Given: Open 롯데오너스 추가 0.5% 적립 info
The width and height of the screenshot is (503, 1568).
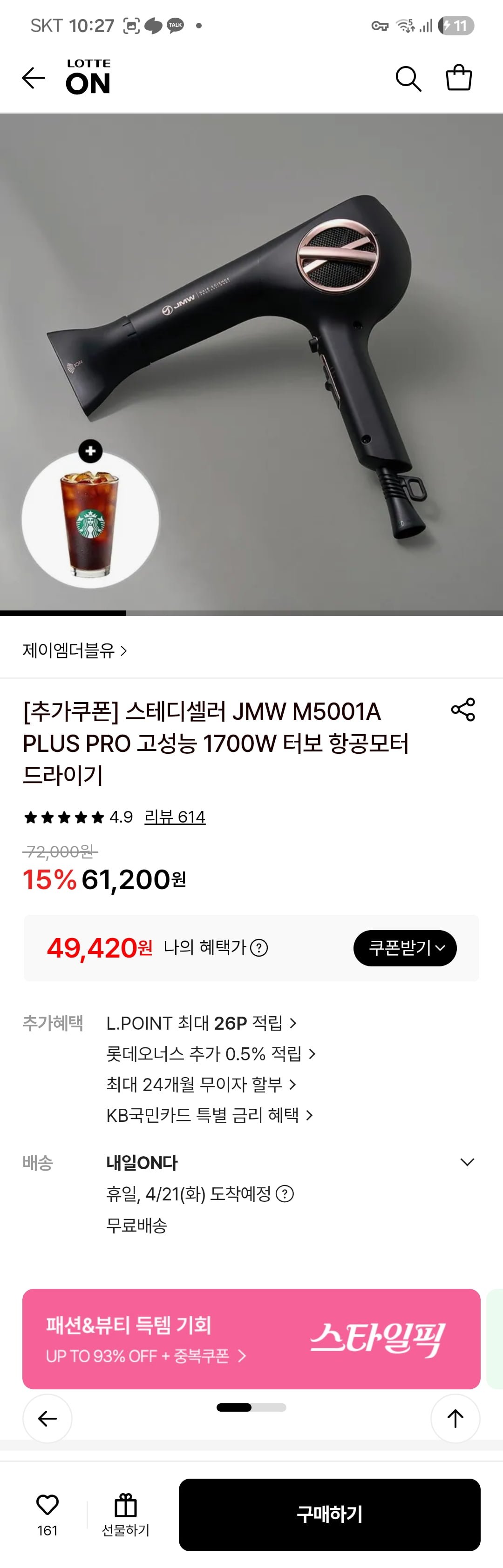Looking at the screenshot, I should pos(210,1054).
